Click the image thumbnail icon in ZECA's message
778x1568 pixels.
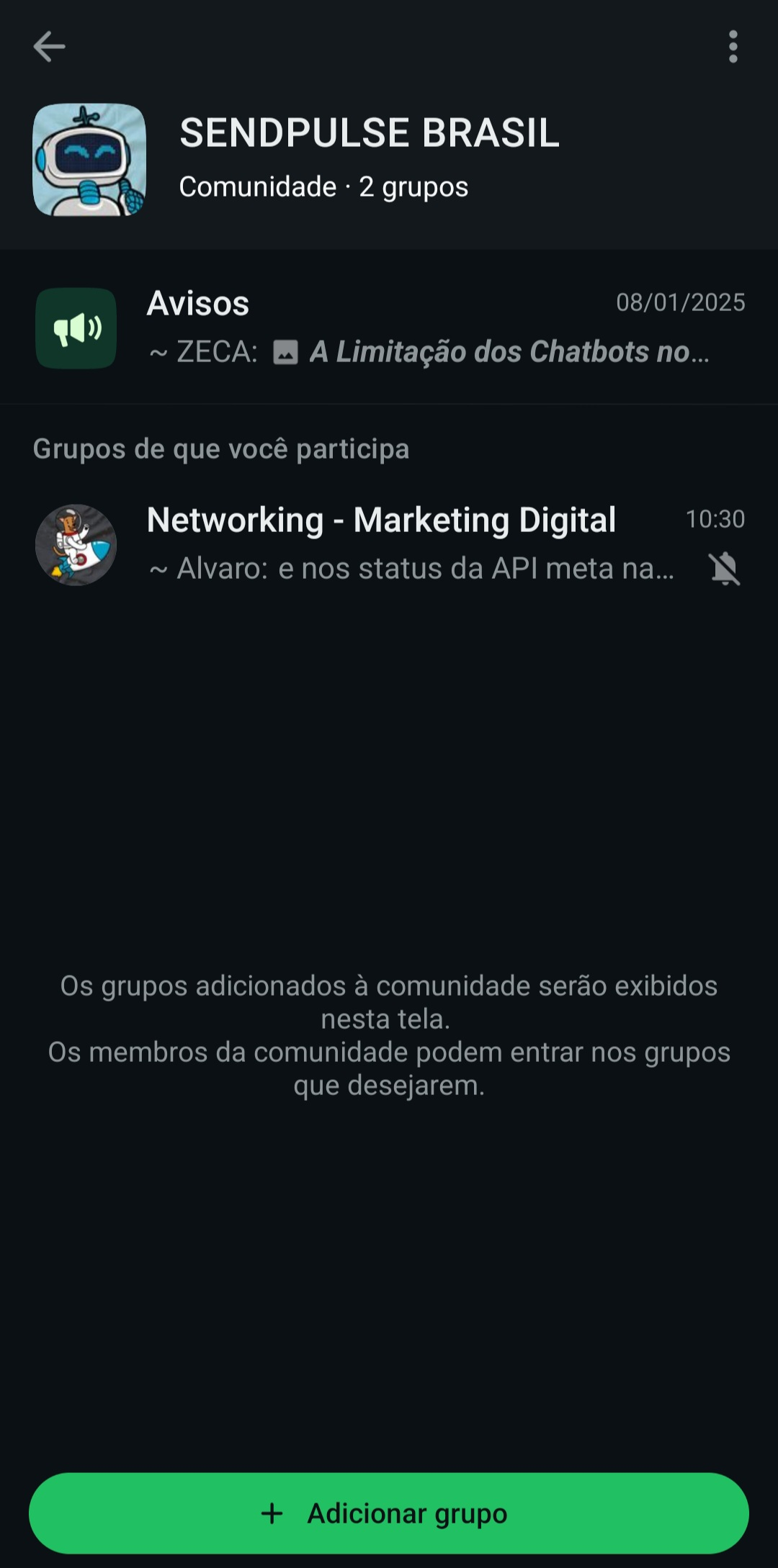(x=286, y=352)
